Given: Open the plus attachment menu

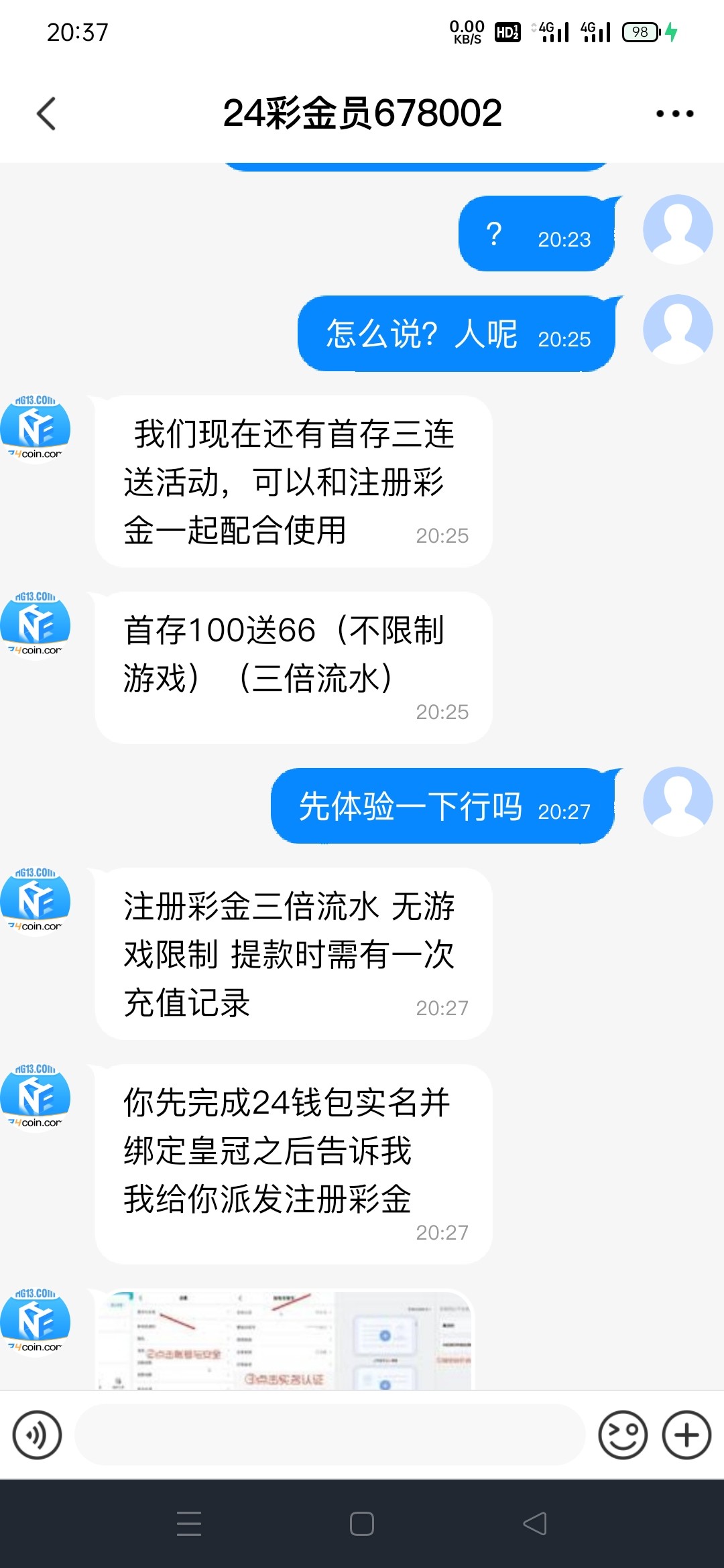Looking at the screenshot, I should (686, 1435).
